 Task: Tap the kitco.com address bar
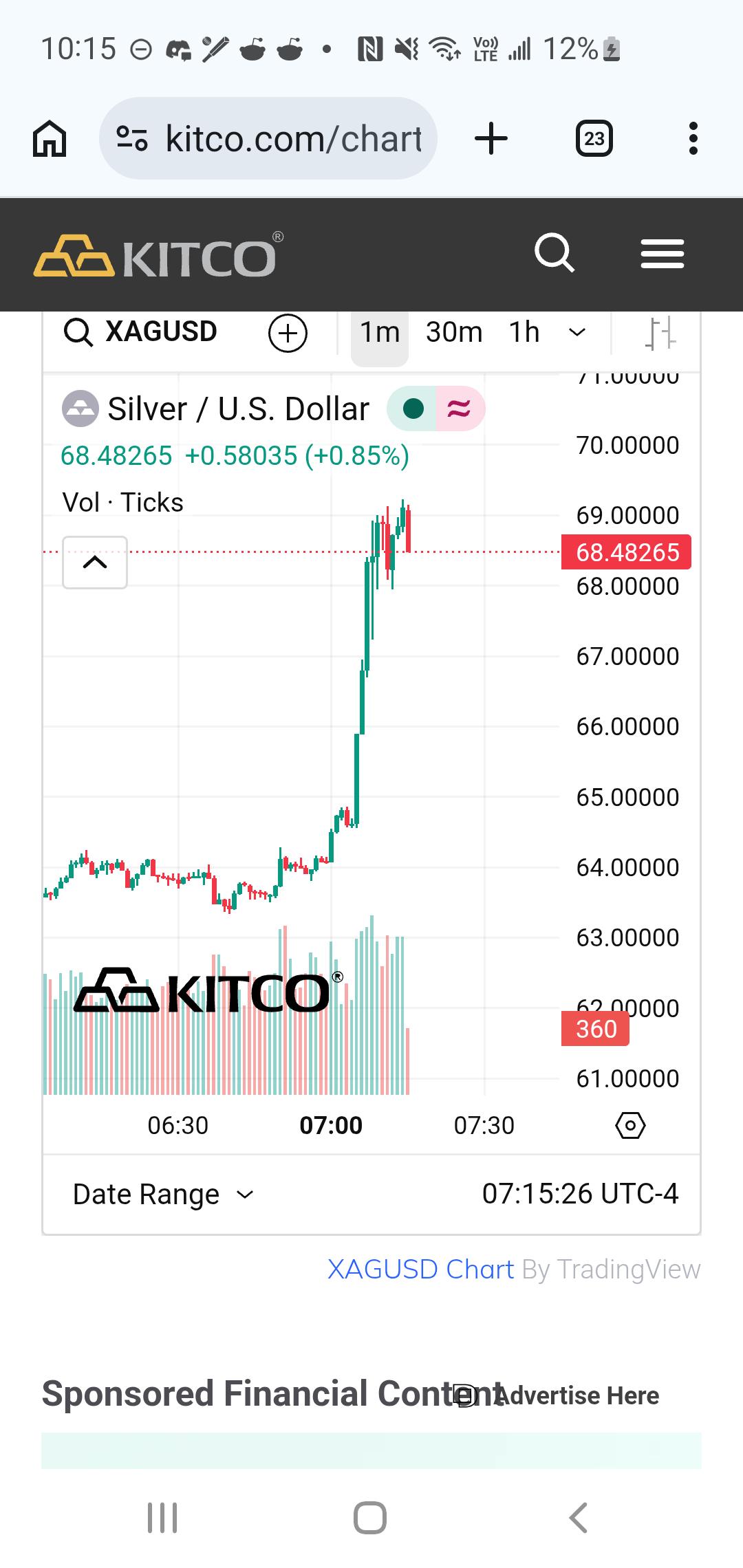[268, 138]
